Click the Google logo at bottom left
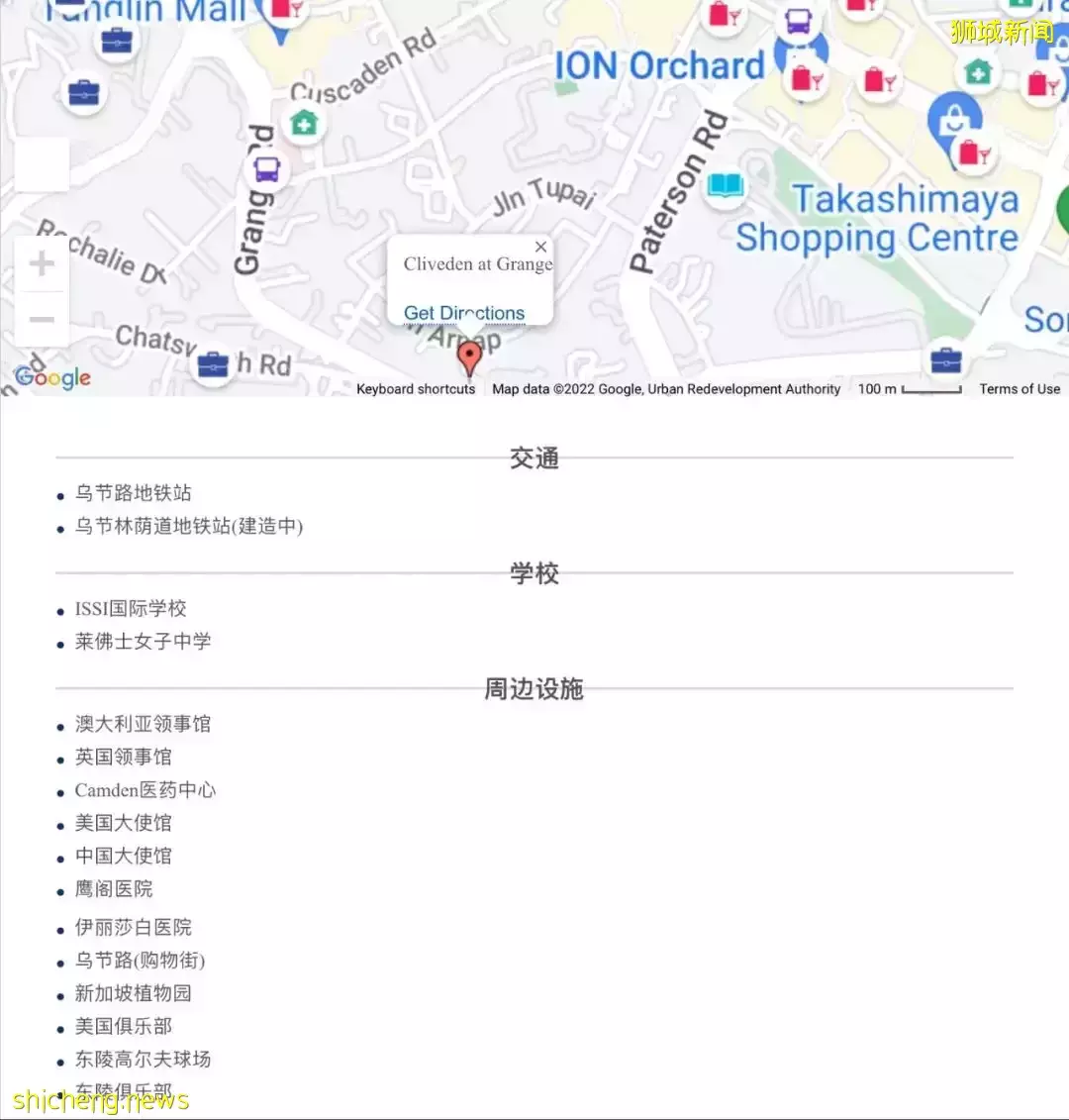The width and height of the screenshot is (1069, 1120). click(51, 377)
